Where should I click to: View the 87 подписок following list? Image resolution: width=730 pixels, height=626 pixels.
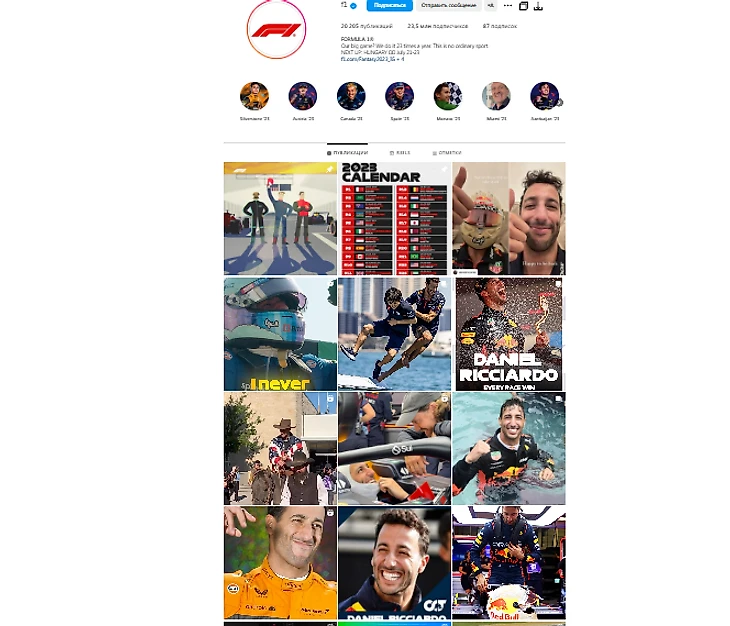tap(500, 26)
